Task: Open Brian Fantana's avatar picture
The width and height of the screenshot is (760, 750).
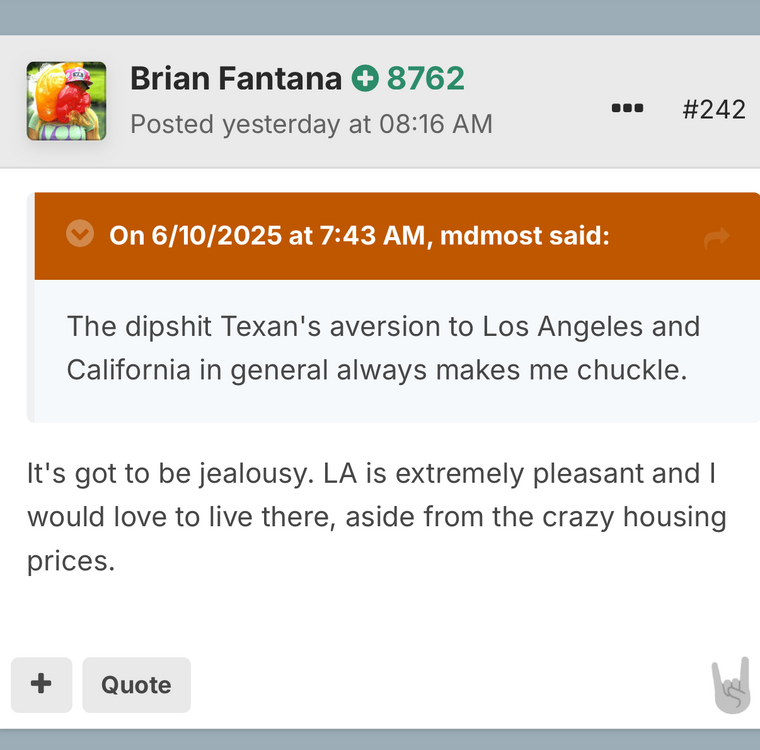Action: [x=66, y=101]
